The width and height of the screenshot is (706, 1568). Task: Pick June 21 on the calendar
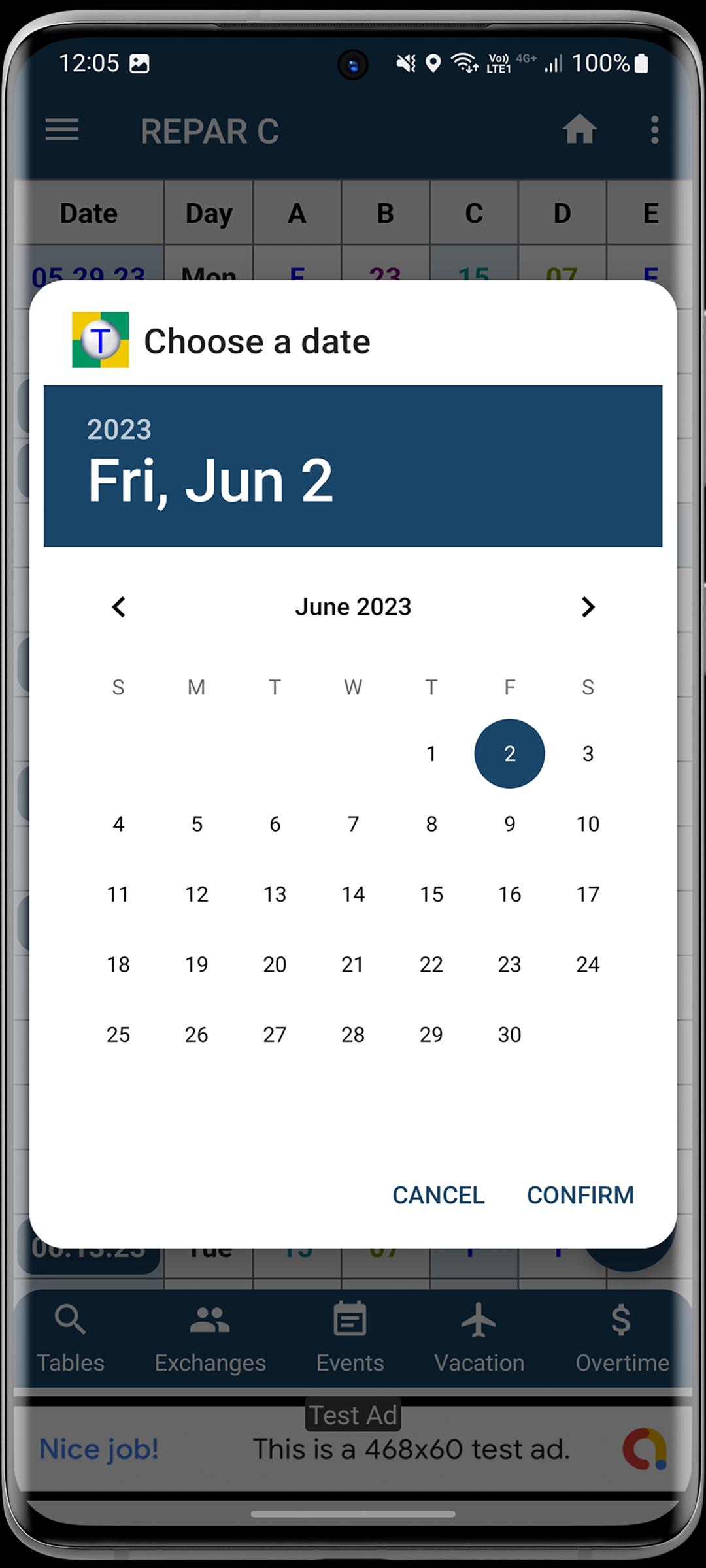pyautogui.click(x=353, y=964)
